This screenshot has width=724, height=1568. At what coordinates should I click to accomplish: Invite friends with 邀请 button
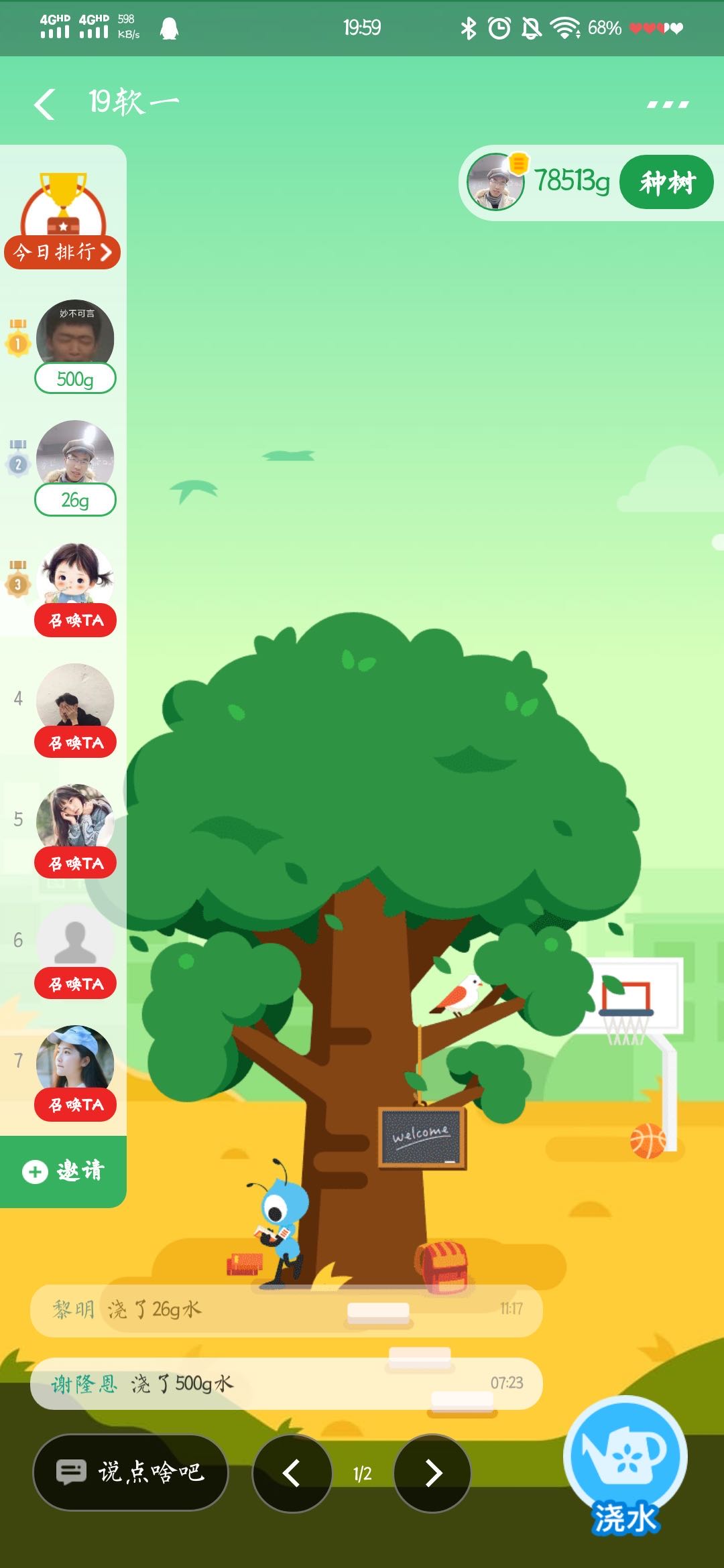pyautogui.click(x=64, y=1171)
